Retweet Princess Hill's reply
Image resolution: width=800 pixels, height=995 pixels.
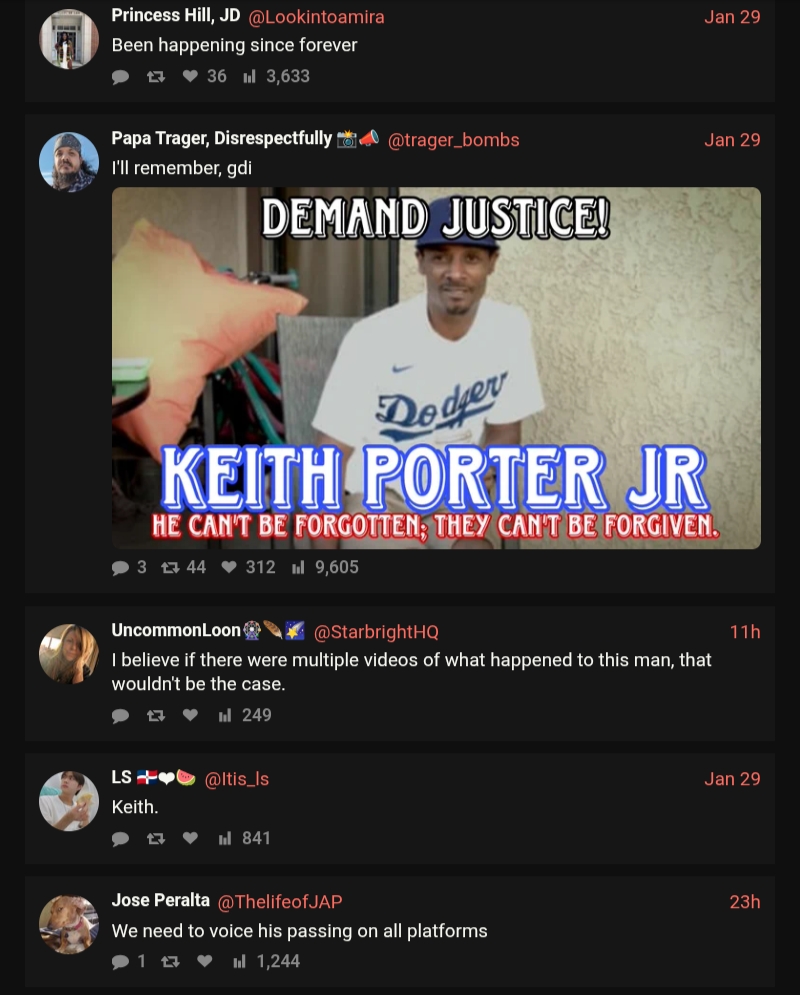click(155, 77)
